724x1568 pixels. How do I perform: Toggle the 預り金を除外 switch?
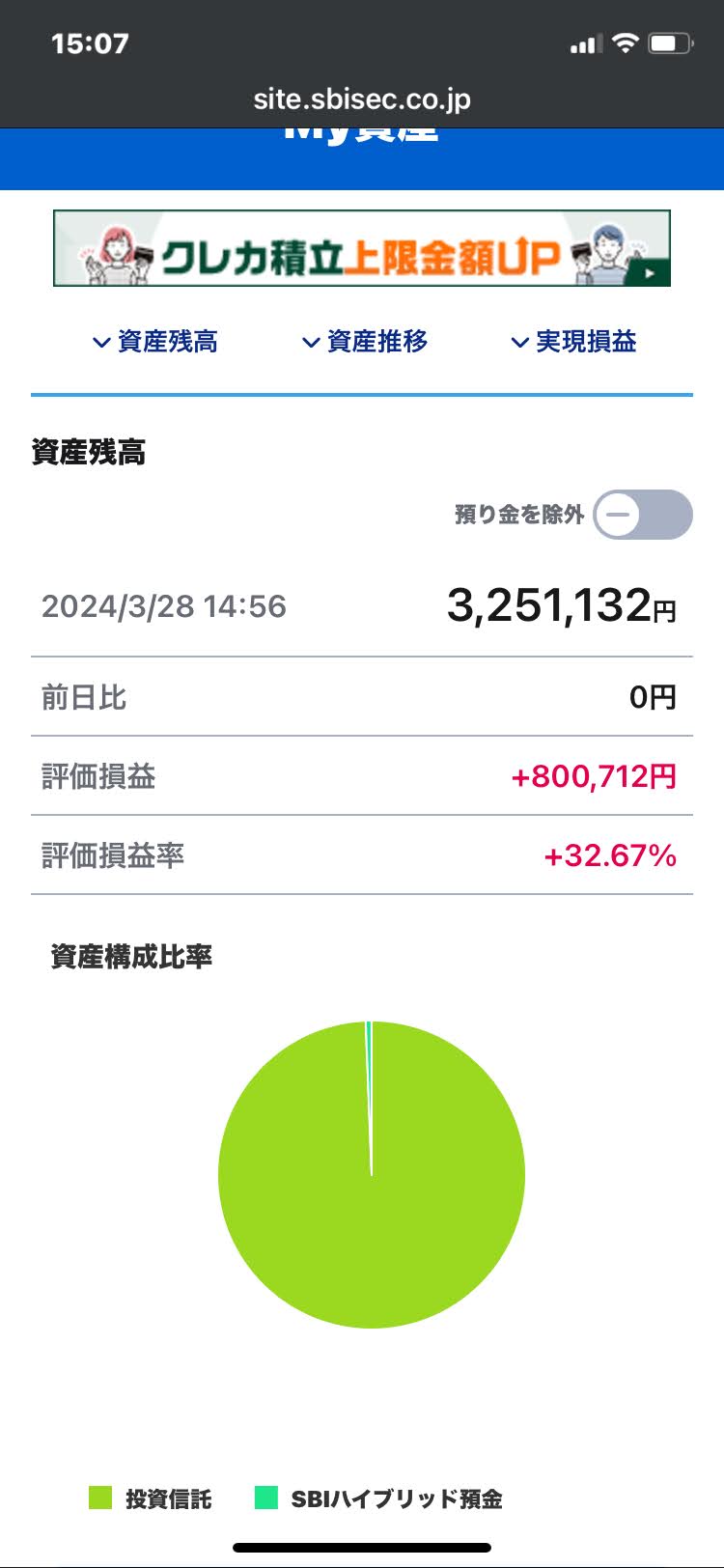pos(642,515)
